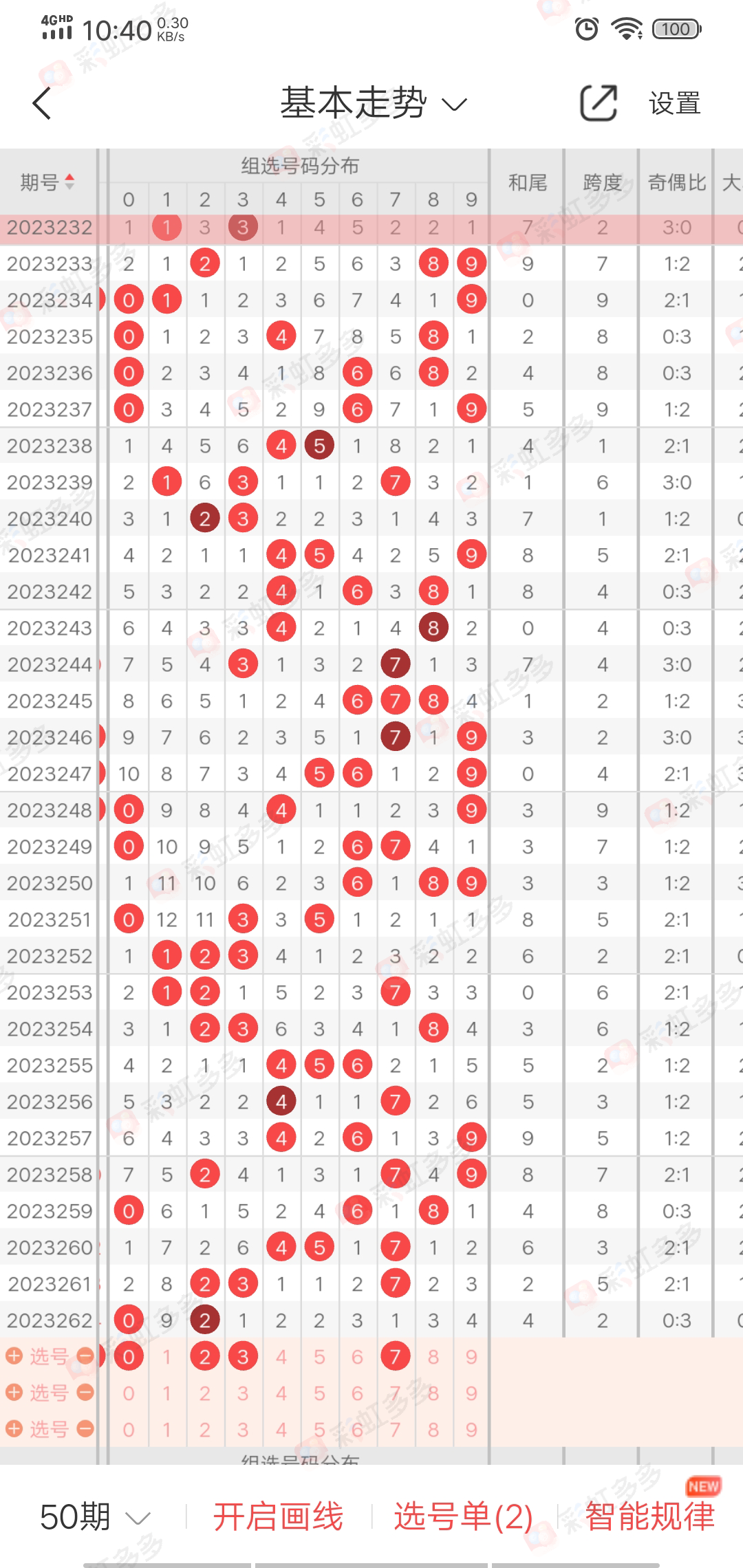743x1568 pixels.
Task: Deselect the chosen 7 in the 选号 row
Action: (x=395, y=1357)
